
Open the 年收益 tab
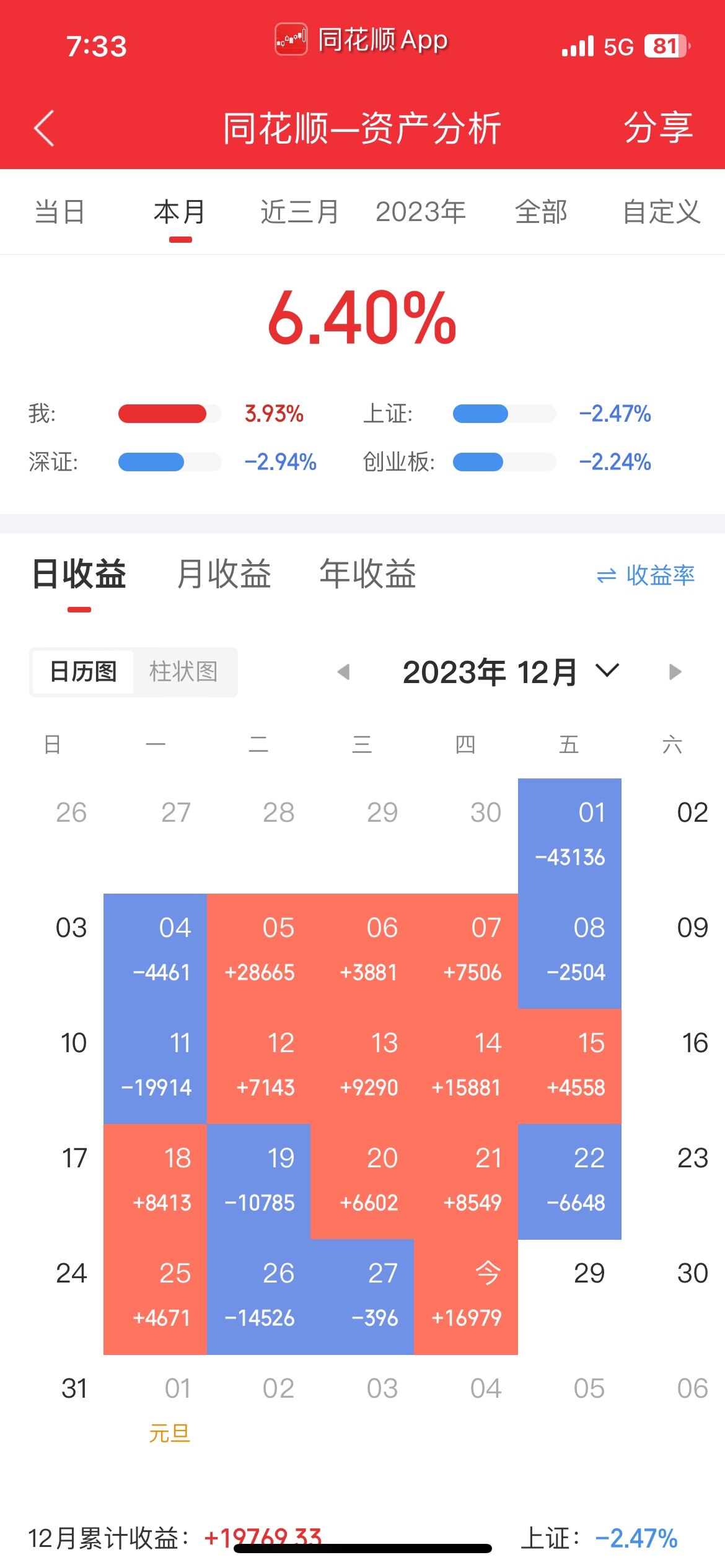point(367,573)
